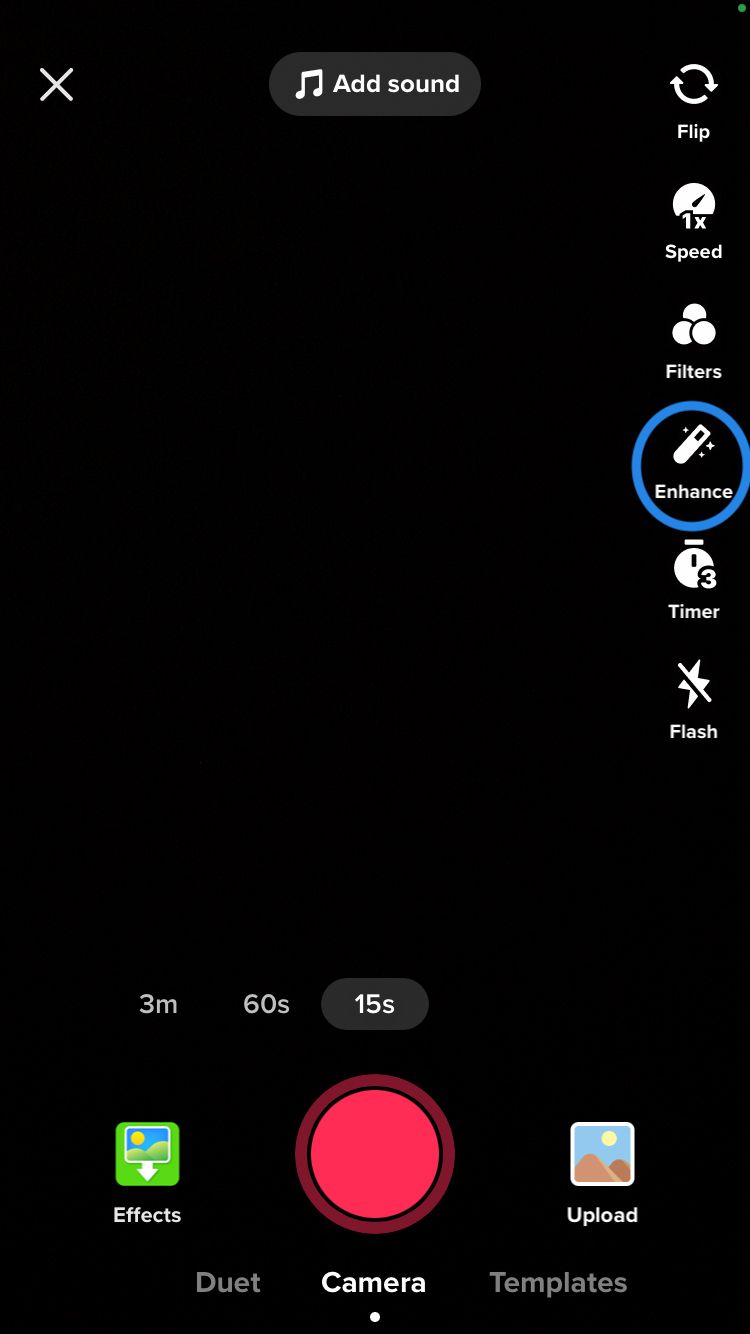This screenshot has width=750, height=1334.
Task: Open the Speed options
Action: click(693, 222)
